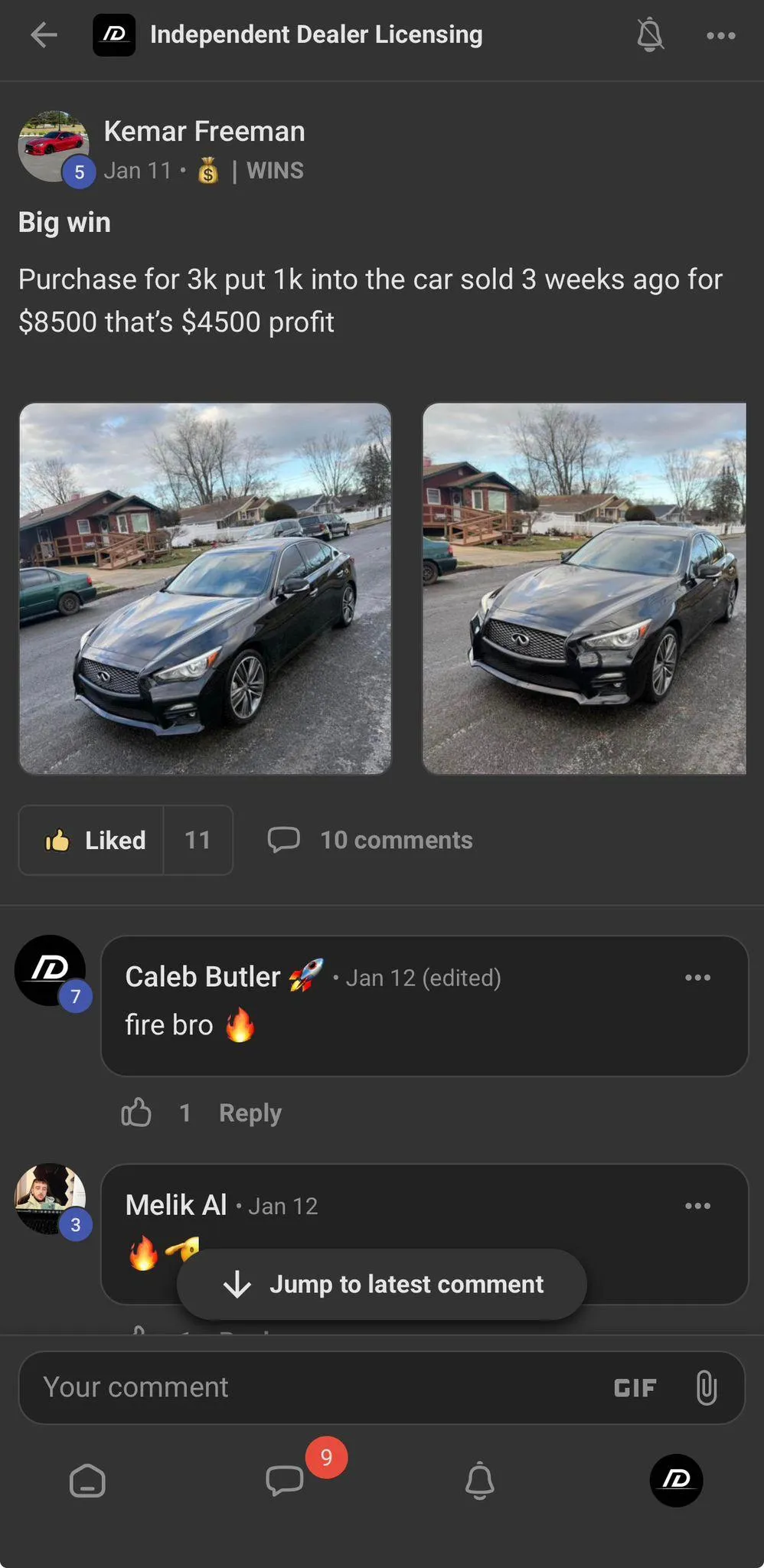The width and height of the screenshot is (764, 1568).
Task: Open Kemar Freeman's profile picture
Action: coord(53,146)
